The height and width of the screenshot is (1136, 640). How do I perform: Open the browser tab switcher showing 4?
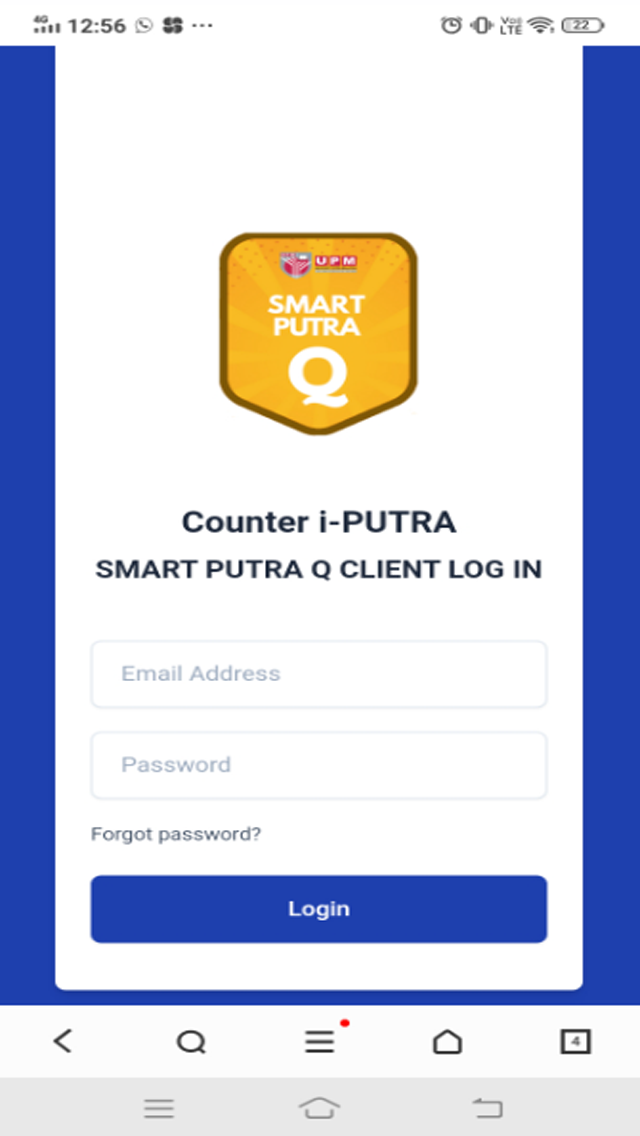point(575,1042)
